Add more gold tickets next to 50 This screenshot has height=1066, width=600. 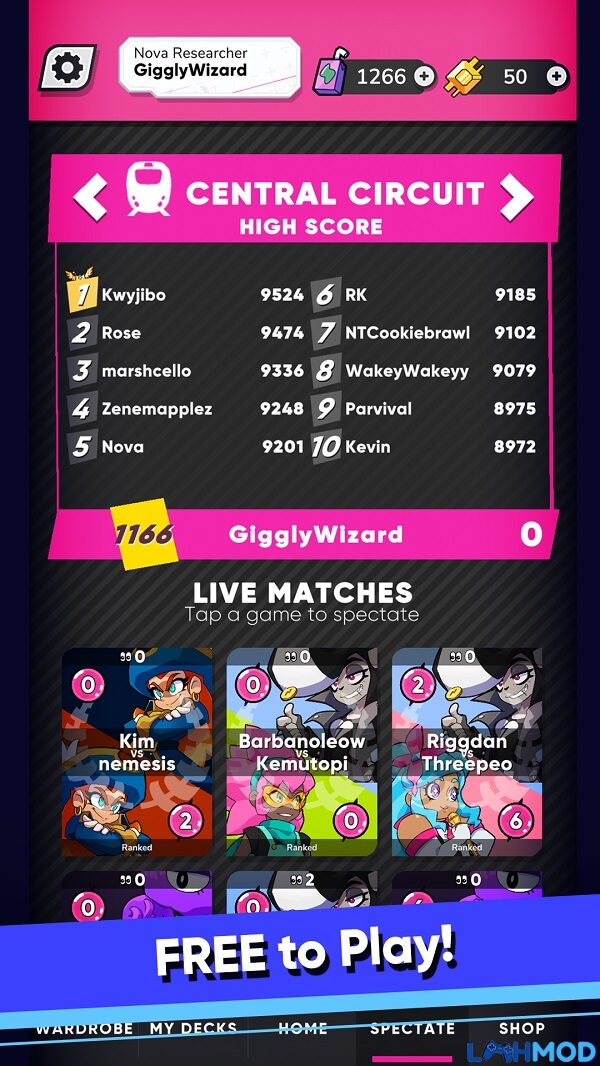tap(557, 76)
